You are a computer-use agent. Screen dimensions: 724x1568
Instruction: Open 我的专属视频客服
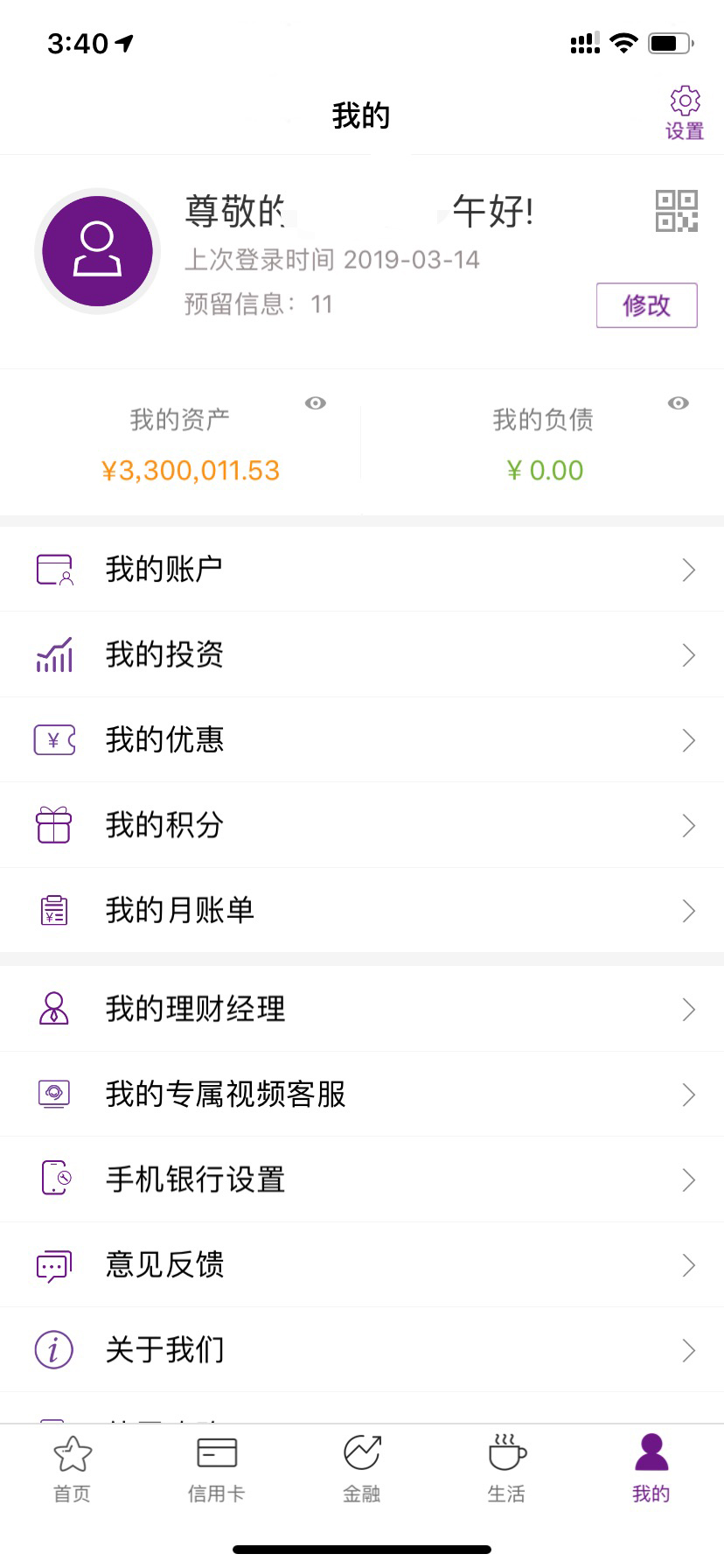pos(362,1095)
